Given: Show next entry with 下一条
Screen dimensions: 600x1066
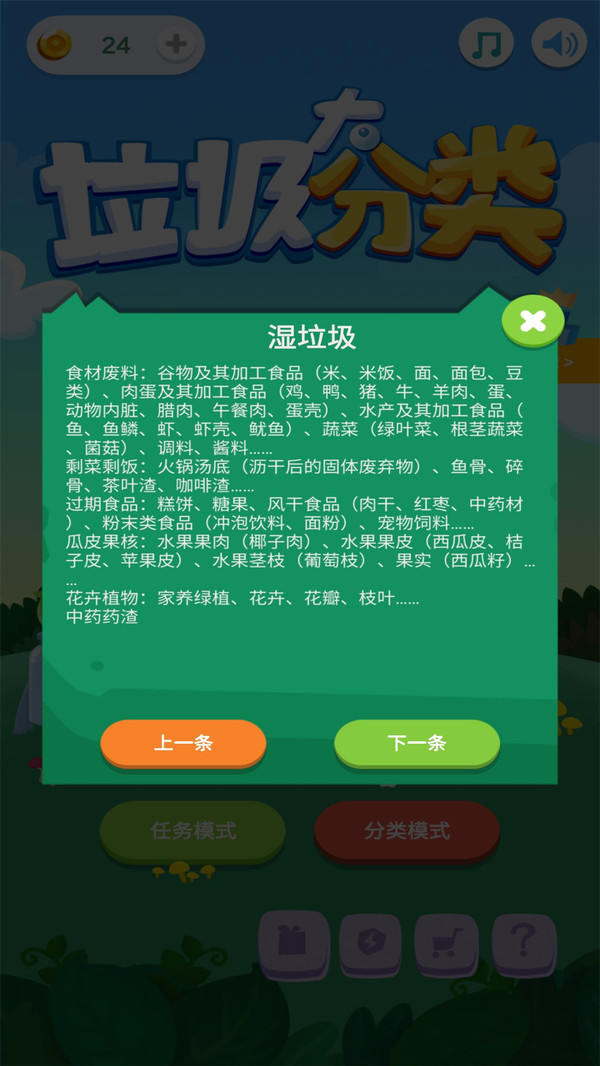Looking at the screenshot, I should click(x=416, y=743).
